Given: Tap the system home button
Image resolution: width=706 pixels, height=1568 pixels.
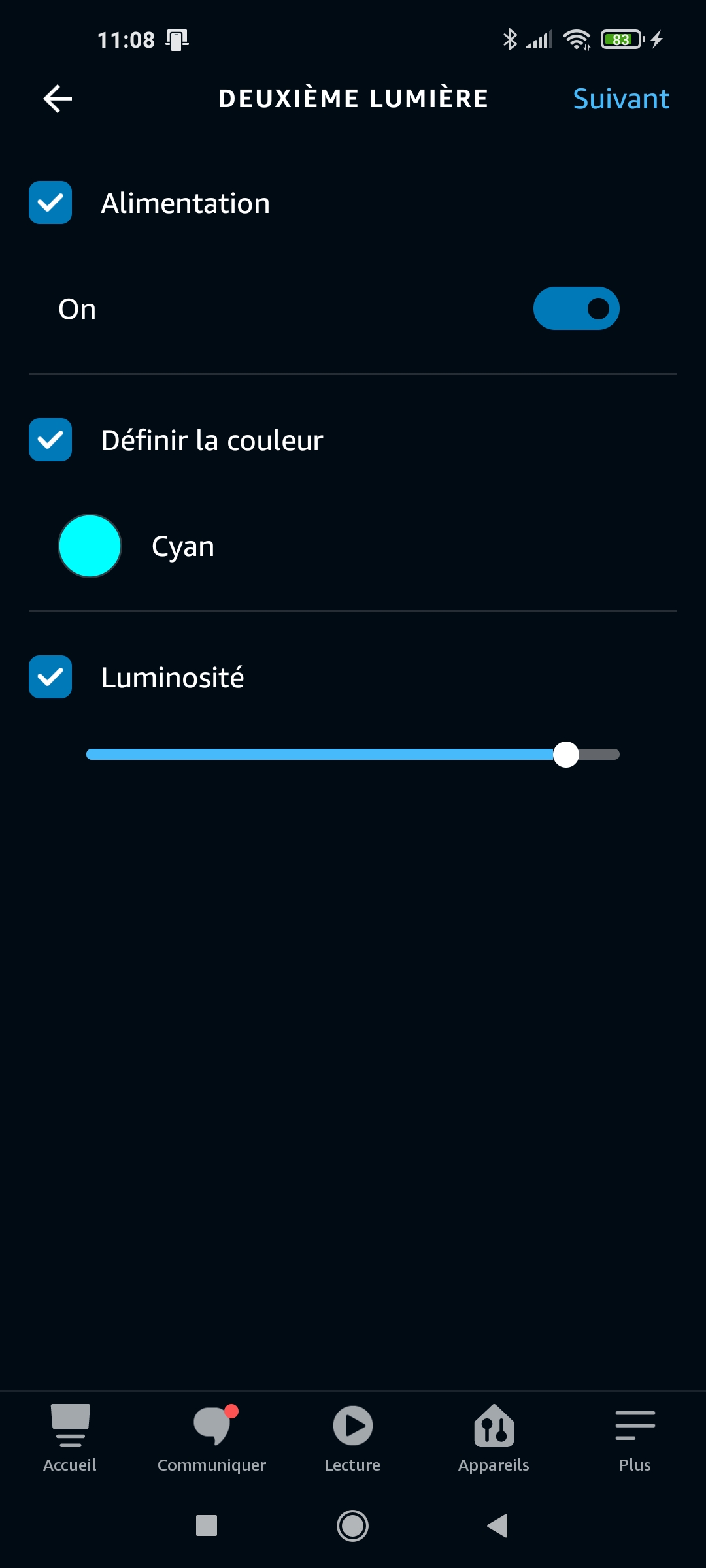Looking at the screenshot, I should [x=352, y=1526].
